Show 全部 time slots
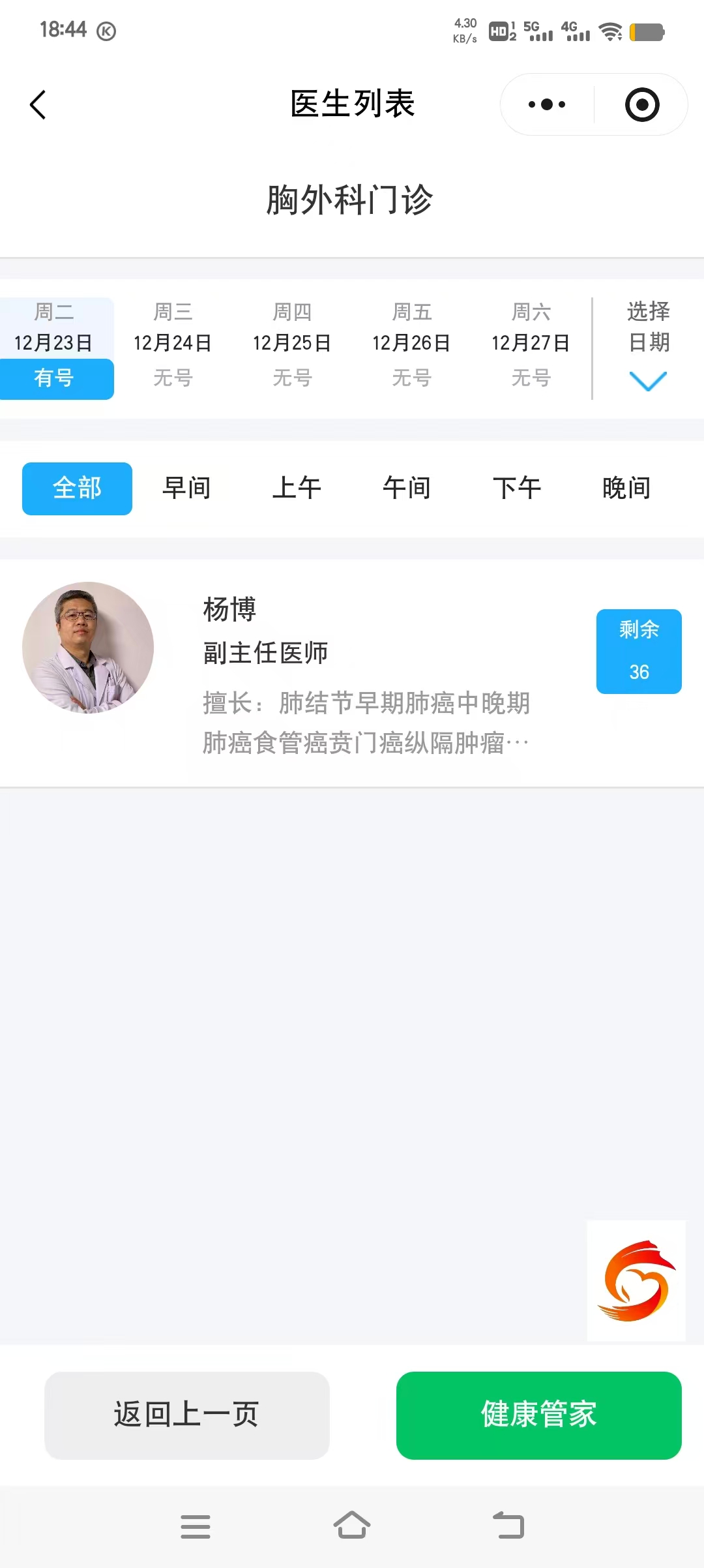The height and width of the screenshot is (1568, 704). [77, 489]
